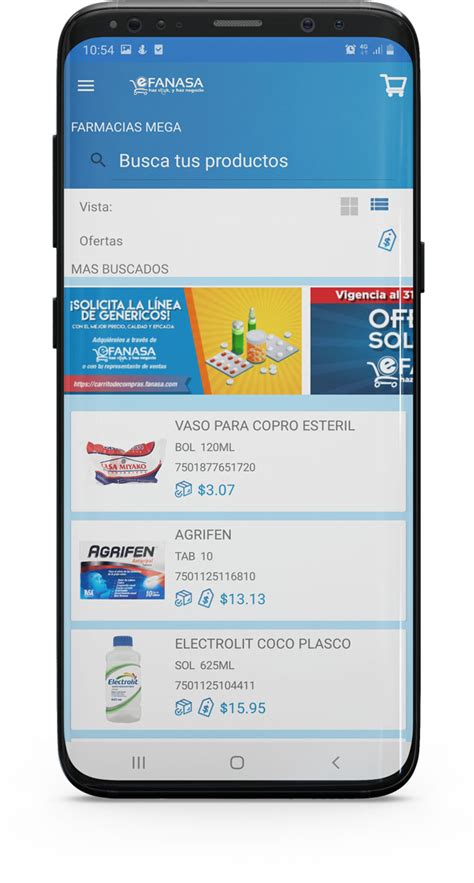Image resolution: width=474 pixels, height=883 pixels.
Task: Open the shopping cart
Action: [393, 86]
